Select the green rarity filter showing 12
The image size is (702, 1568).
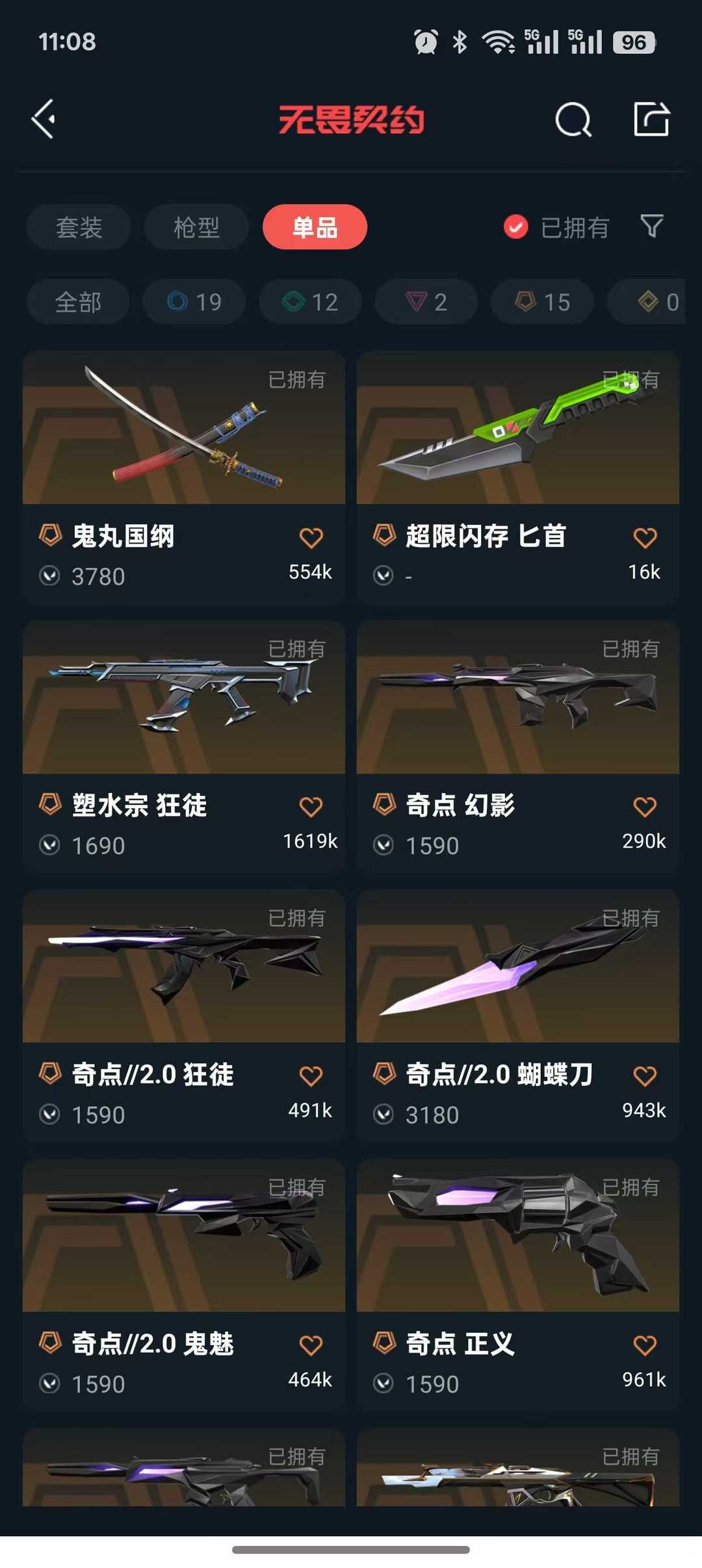click(x=310, y=301)
